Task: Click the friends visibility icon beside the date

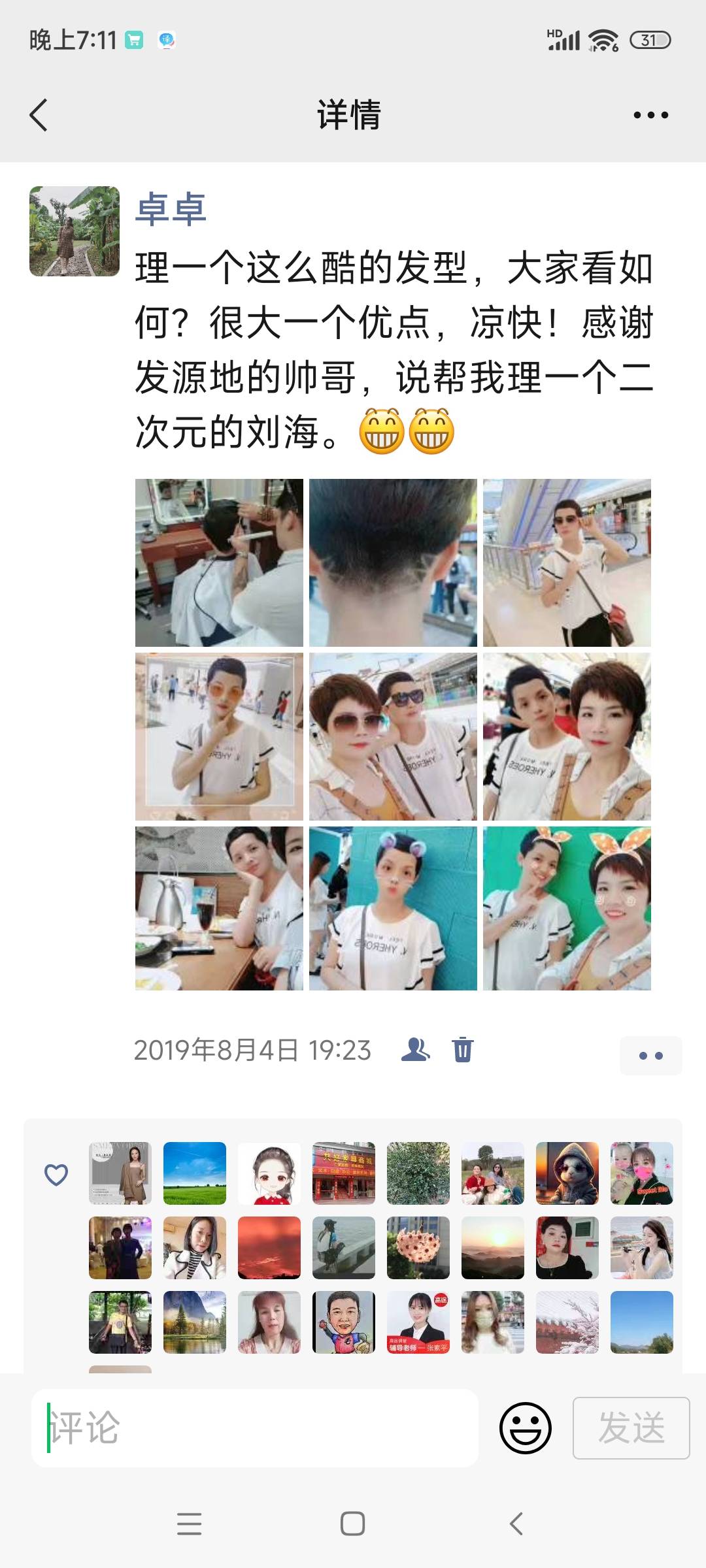Action: point(418,1047)
